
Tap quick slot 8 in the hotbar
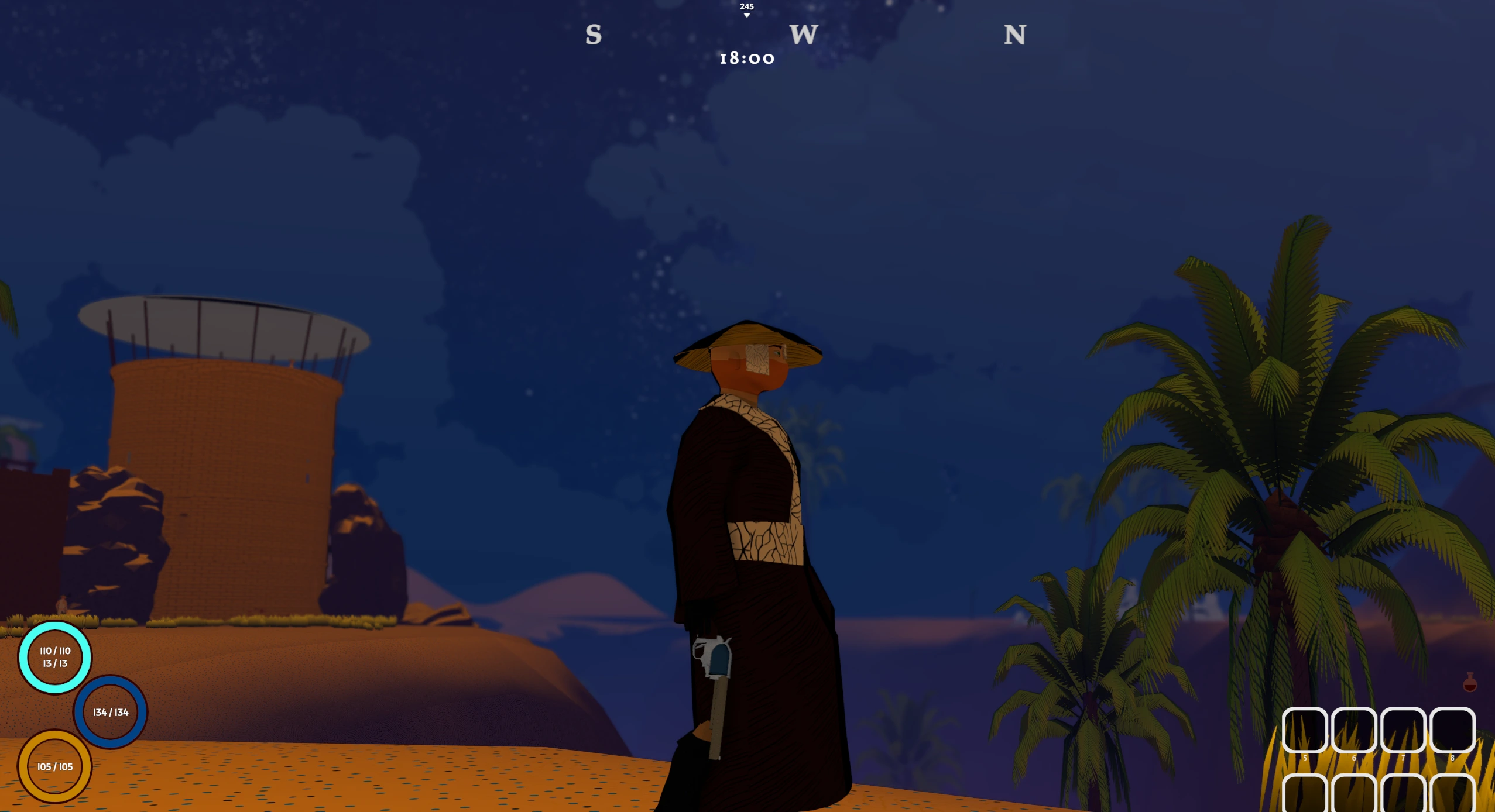click(x=1452, y=730)
